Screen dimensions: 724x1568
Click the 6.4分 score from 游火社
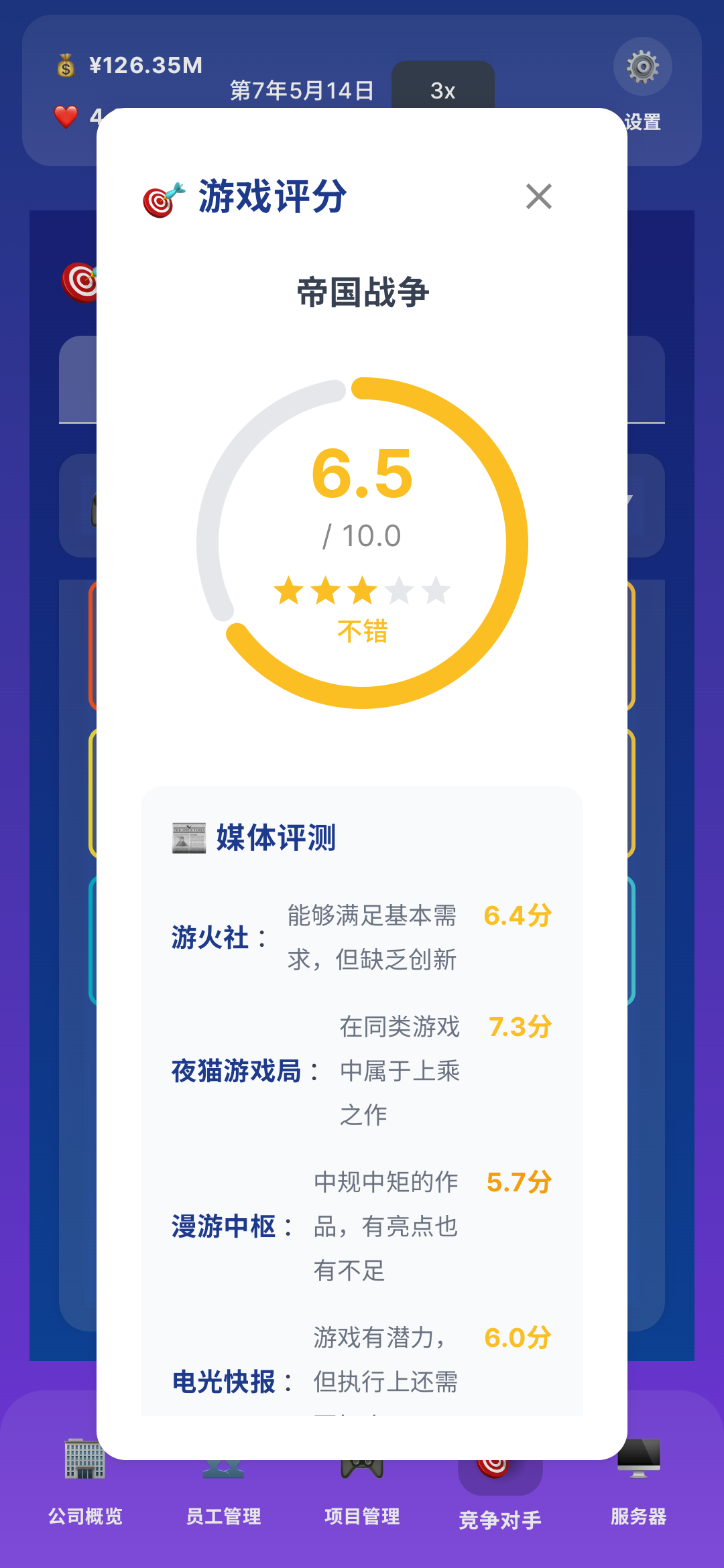click(x=518, y=917)
